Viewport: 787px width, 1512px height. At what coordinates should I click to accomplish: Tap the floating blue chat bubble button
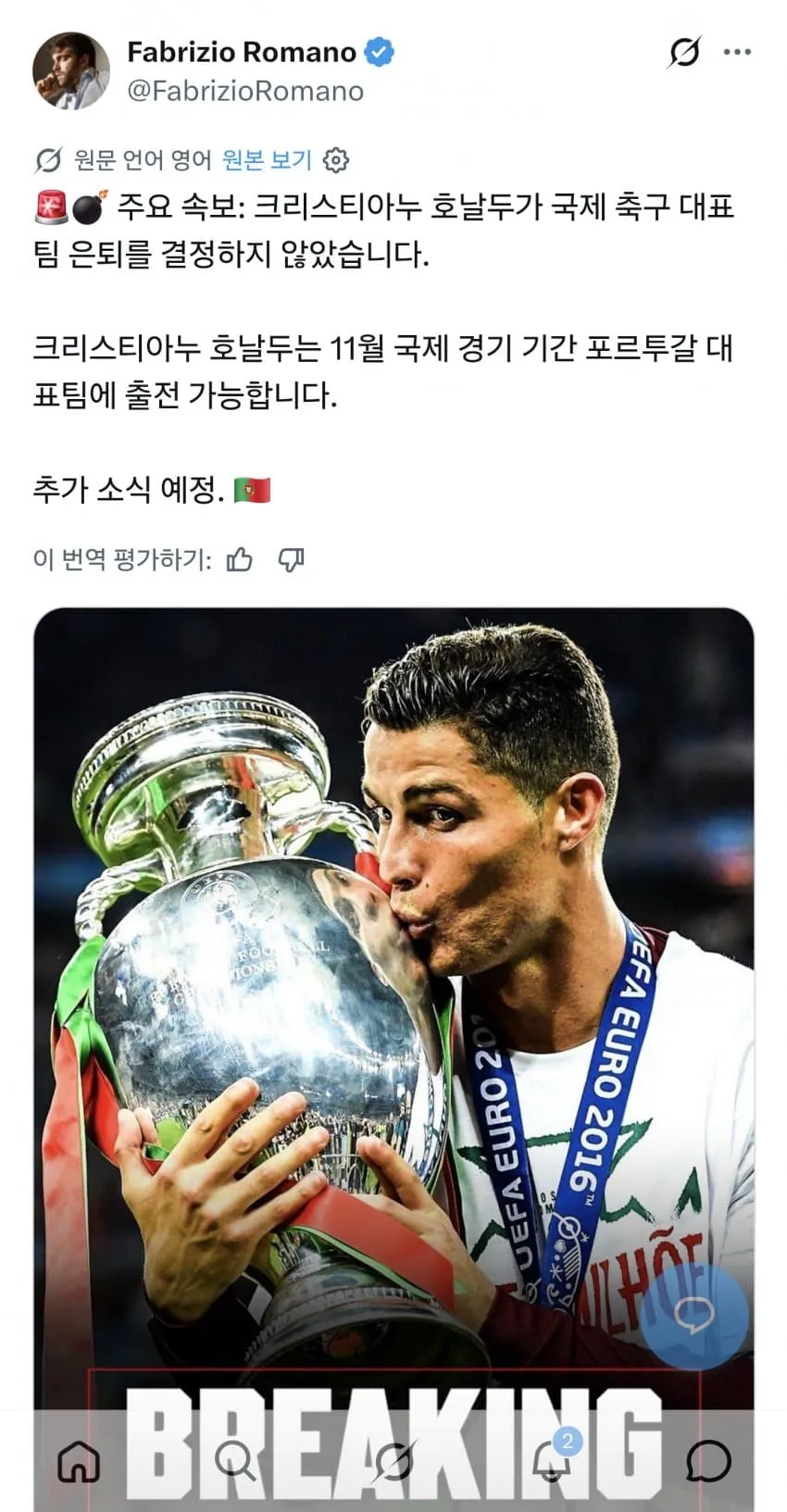(693, 1316)
